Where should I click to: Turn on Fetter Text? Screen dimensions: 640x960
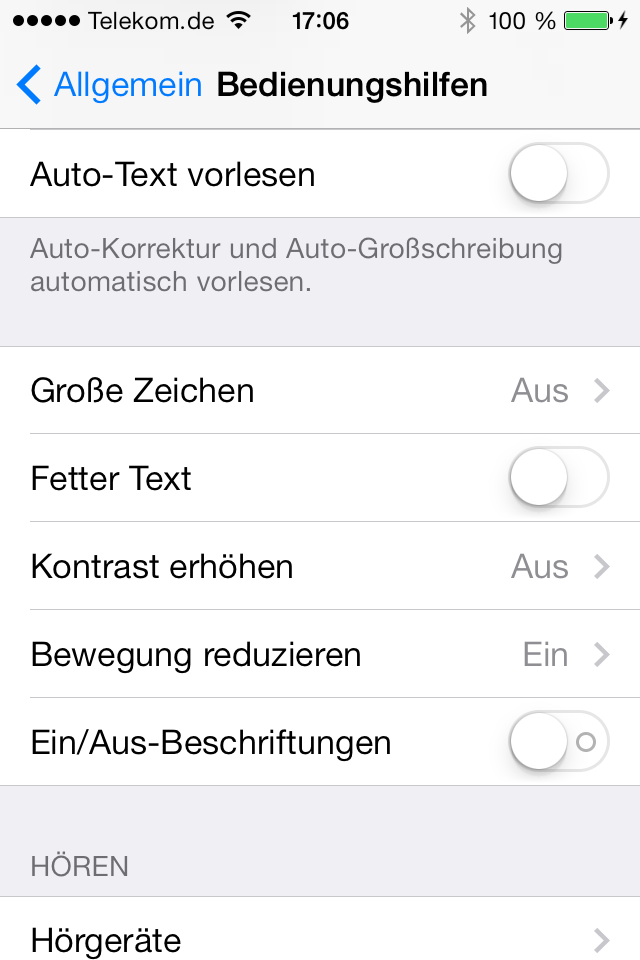(x=558, y=478)
